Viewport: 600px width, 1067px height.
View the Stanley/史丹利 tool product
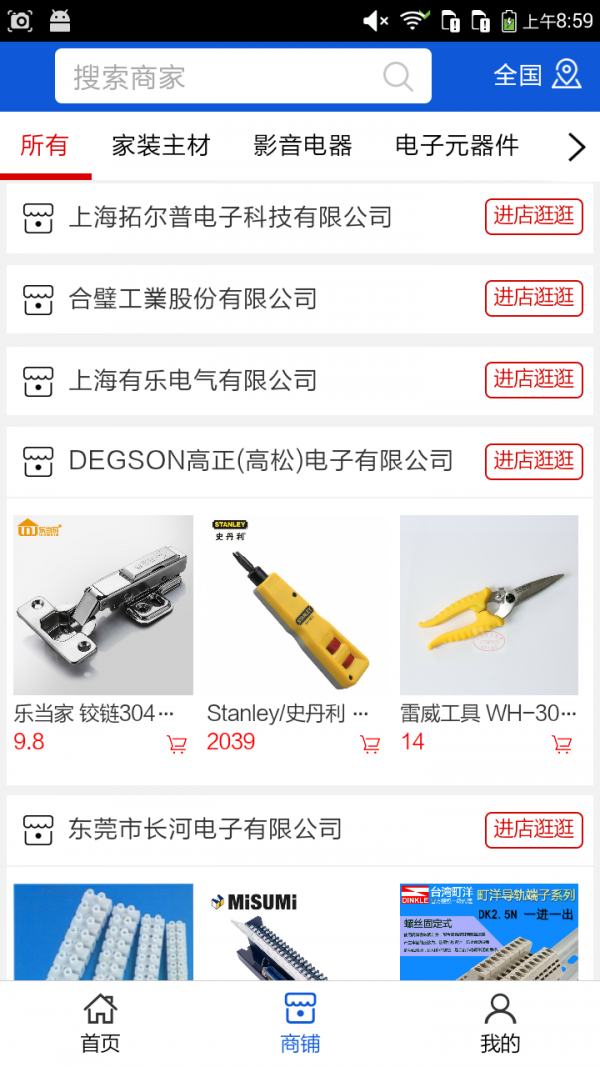click(x=296, y=605)
